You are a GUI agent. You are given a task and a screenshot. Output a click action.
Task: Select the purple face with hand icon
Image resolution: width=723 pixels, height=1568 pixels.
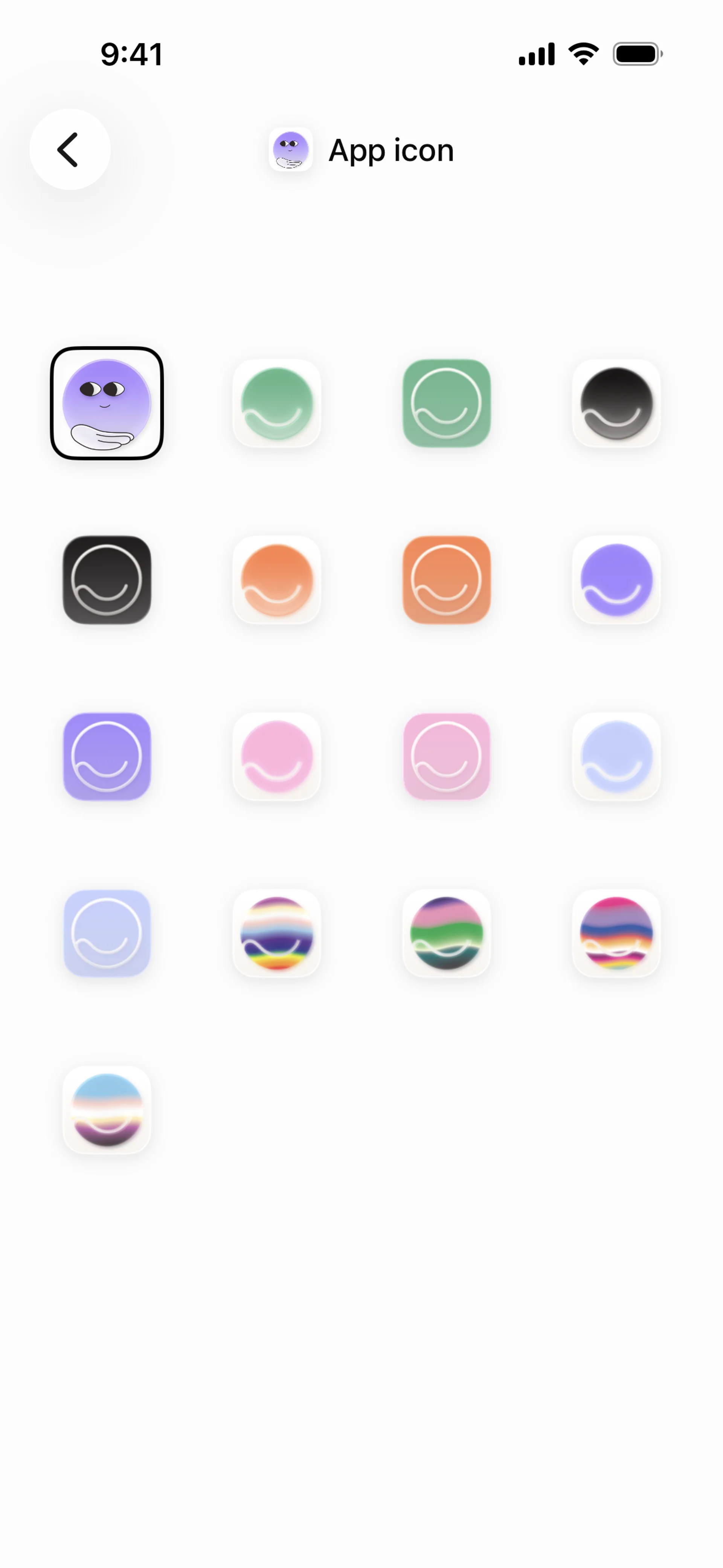(x=107, y=403)
